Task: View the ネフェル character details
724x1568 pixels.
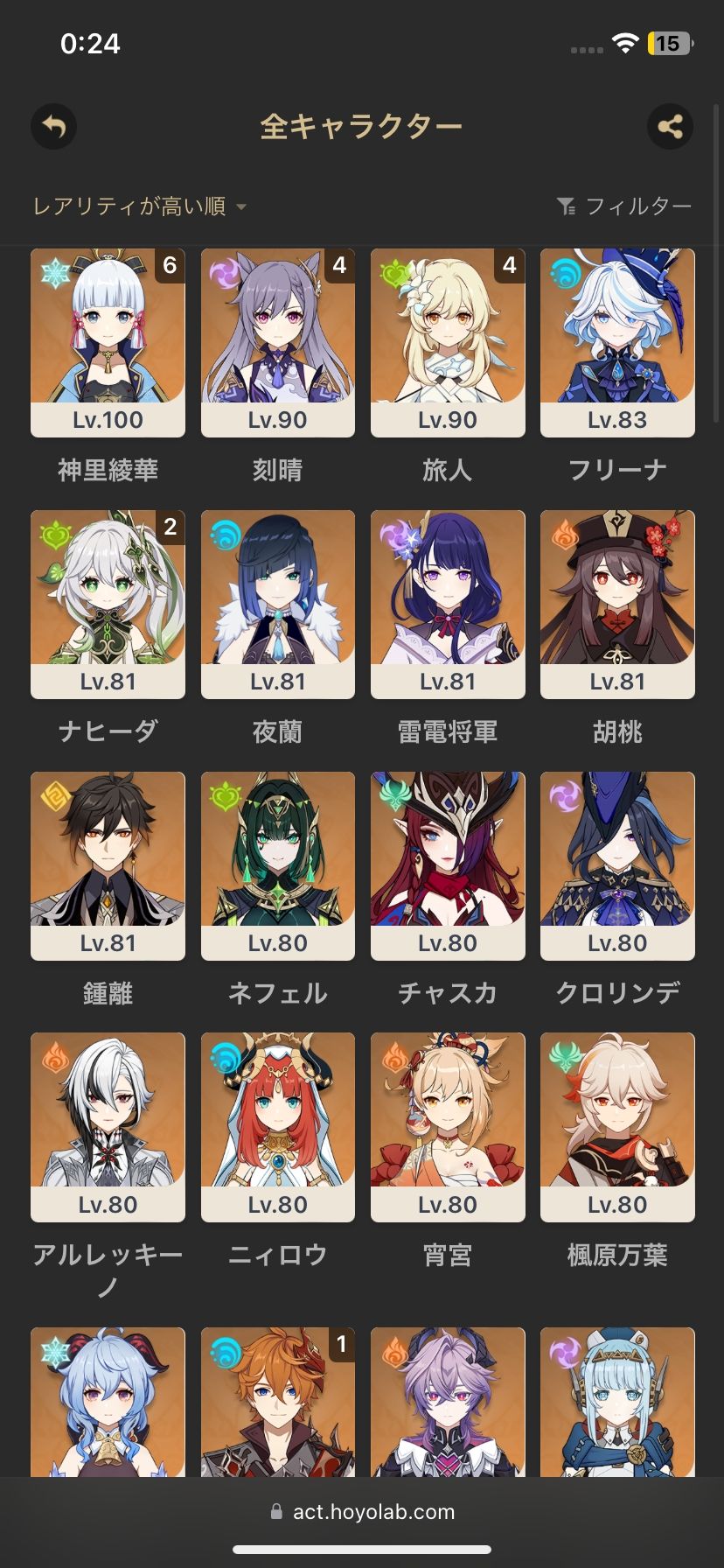Action: (x=278, y=866)
